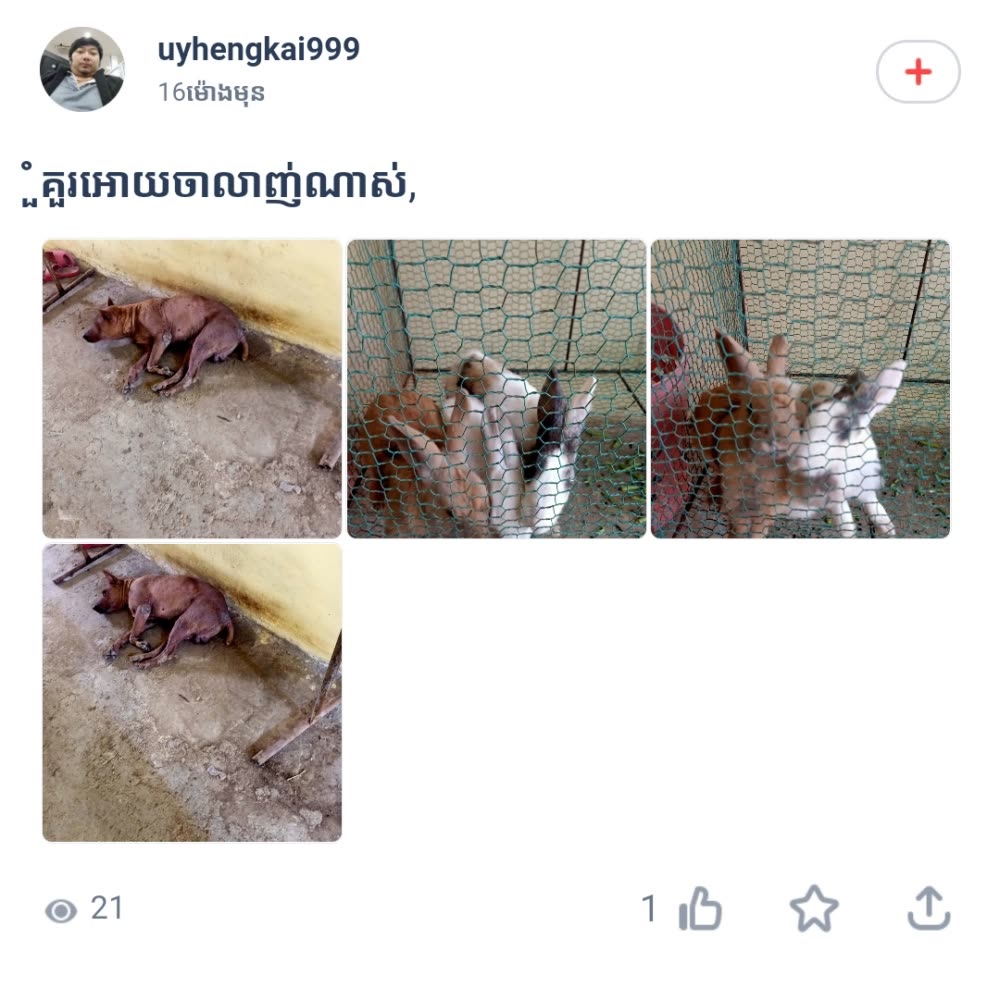Open the third photo of the white rabbit
Viewport: 1000px width, 988px height.
point(800,389)
